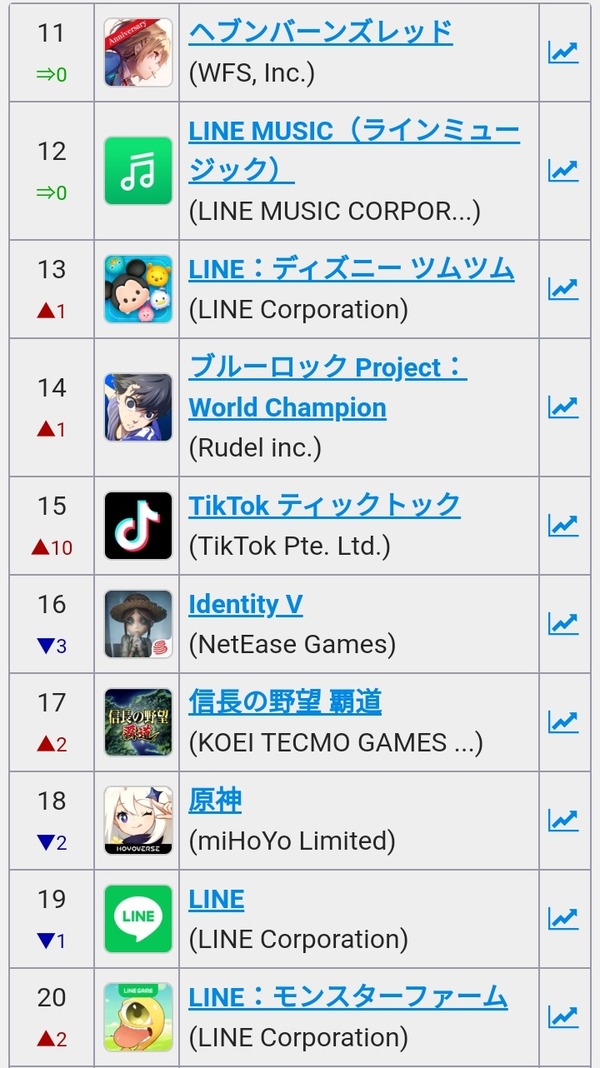Show ranking trend chart for TikTok
Screen dimensions: 600x1068
point(563,525)
